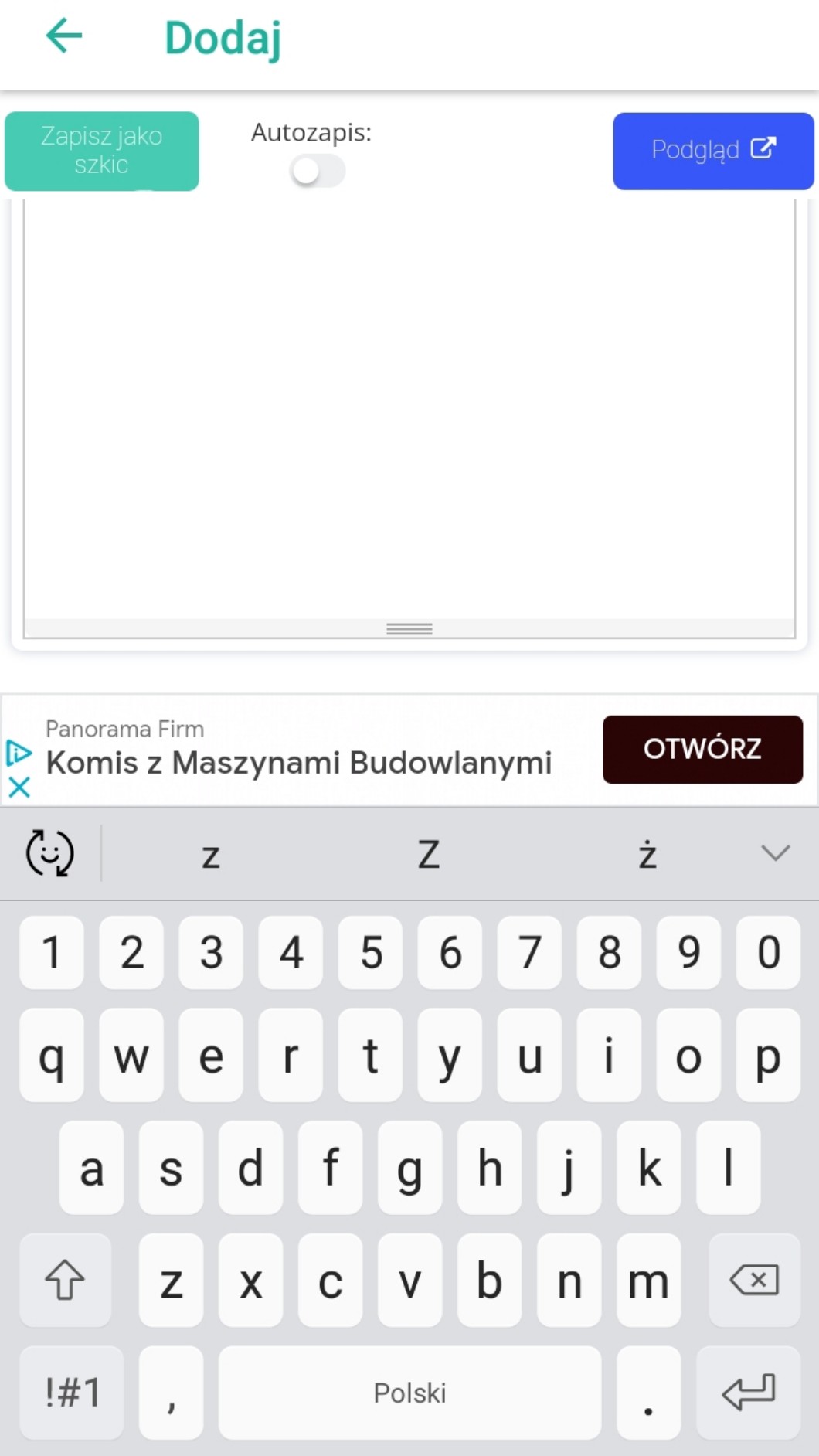Image resolution: width=819 pixels, height=1456 pixels.
Task: Enable the Autozapis switch
Action: (317, 171)
